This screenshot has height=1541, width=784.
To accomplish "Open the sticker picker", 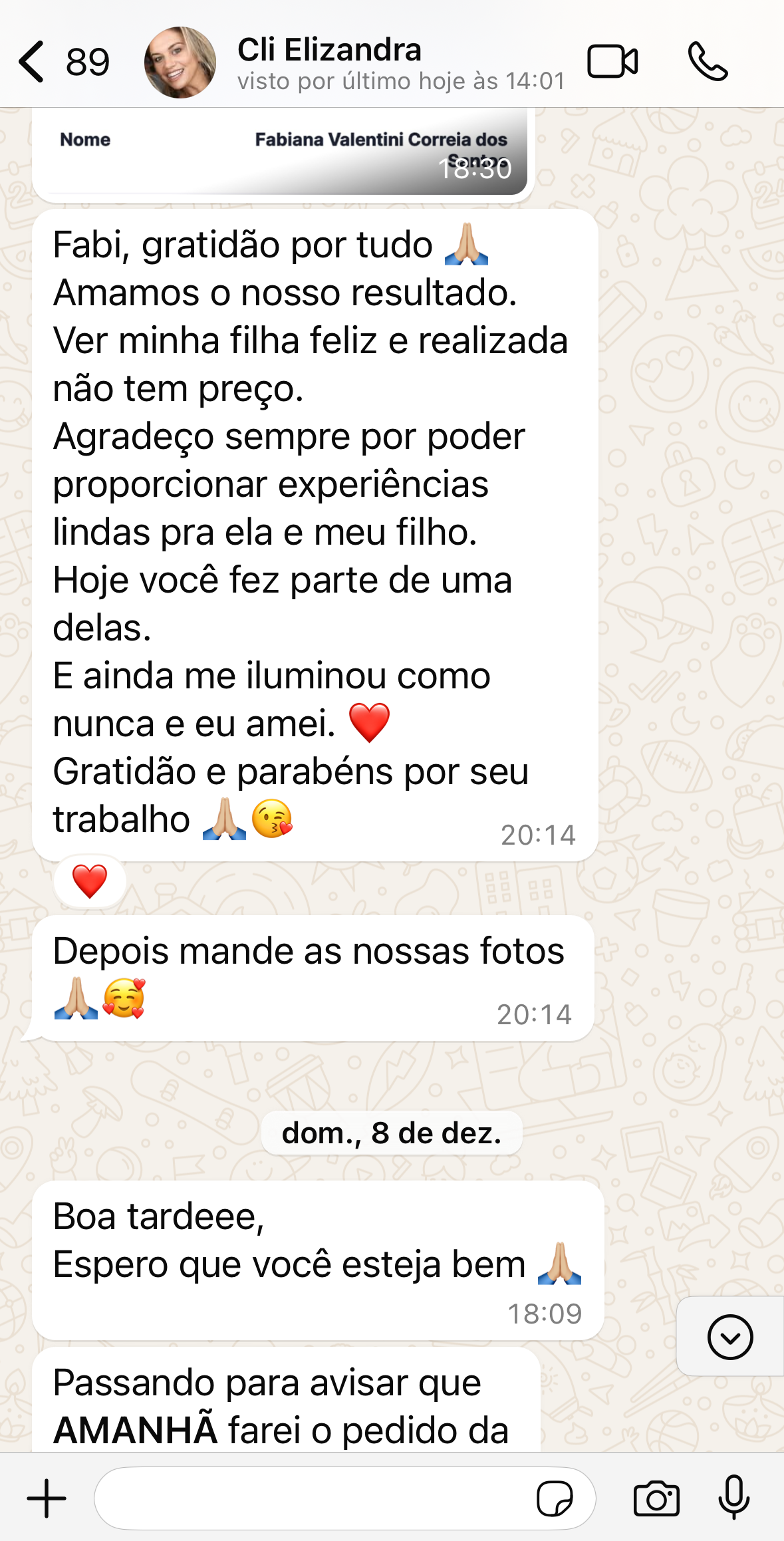I will coord(555,1498).
